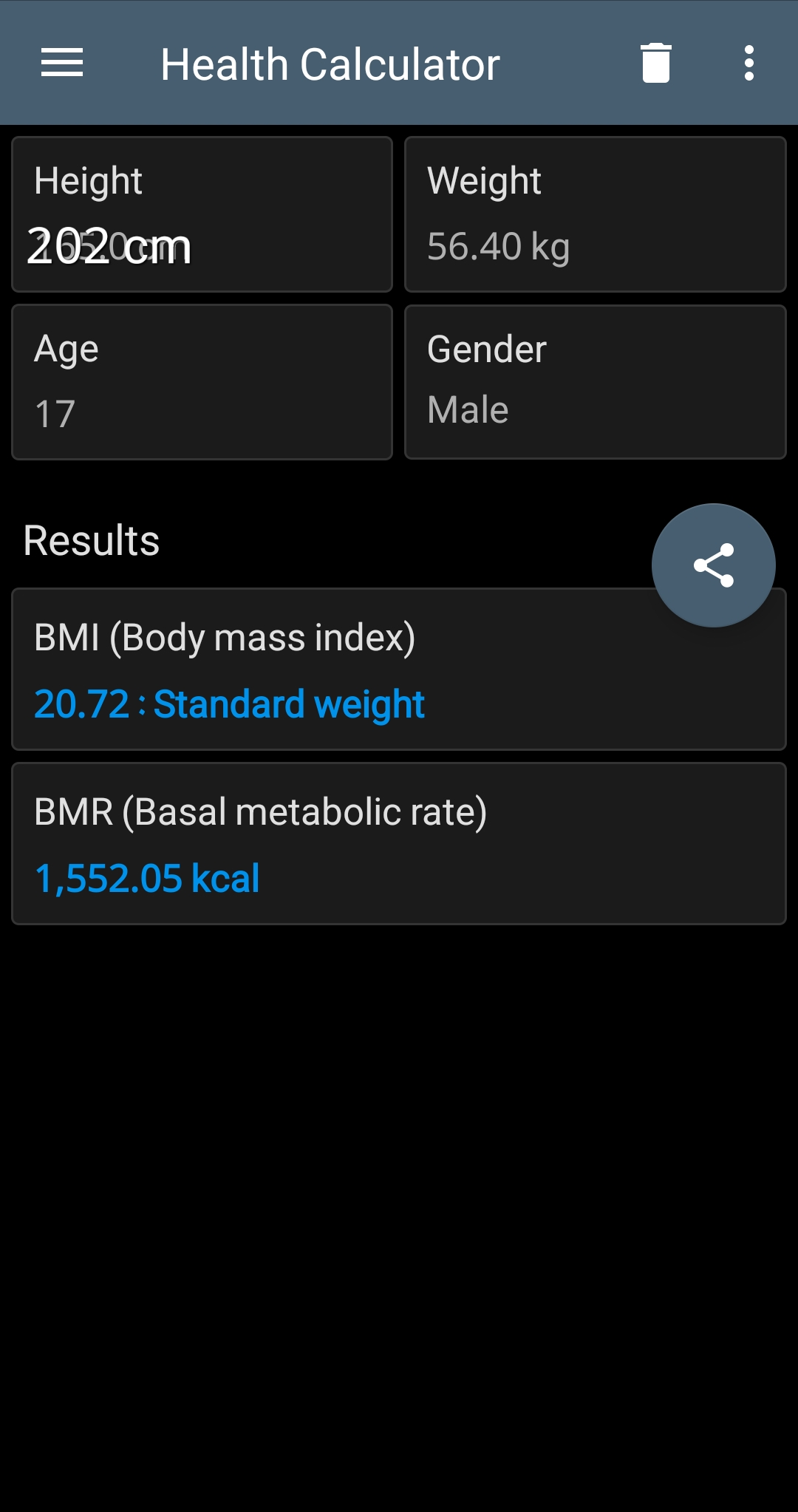Open the three-dot overflow menu
Image resolution: width=798 pixels, height=1512 pixels.
[x=748, y=63]
